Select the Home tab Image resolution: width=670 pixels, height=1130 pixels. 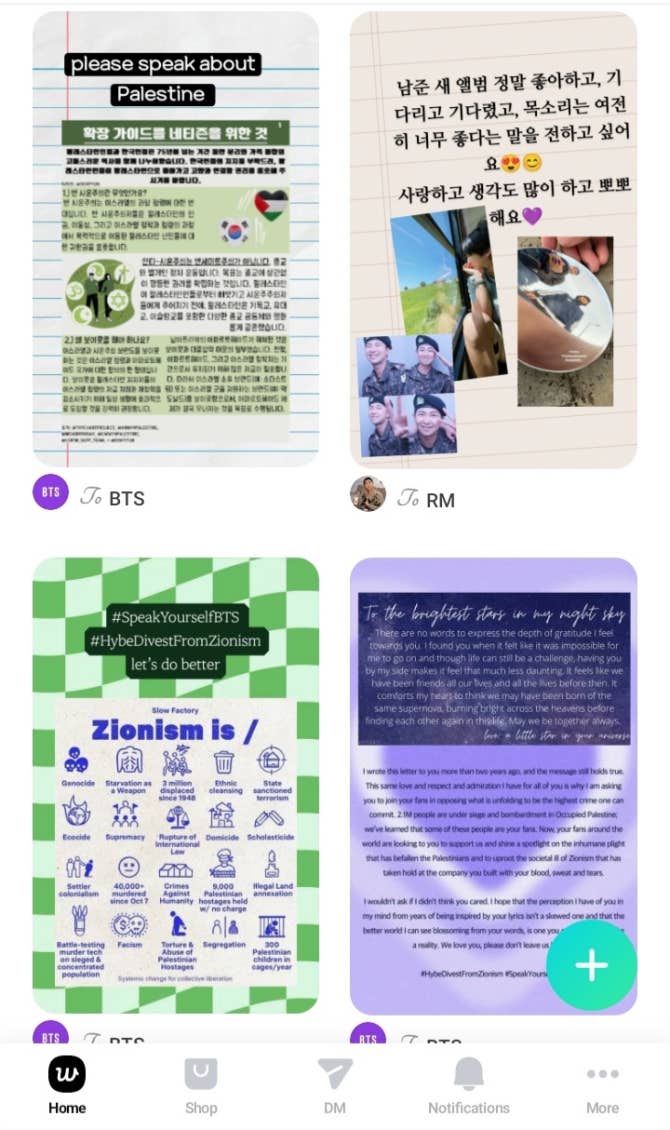point(67,1086)
